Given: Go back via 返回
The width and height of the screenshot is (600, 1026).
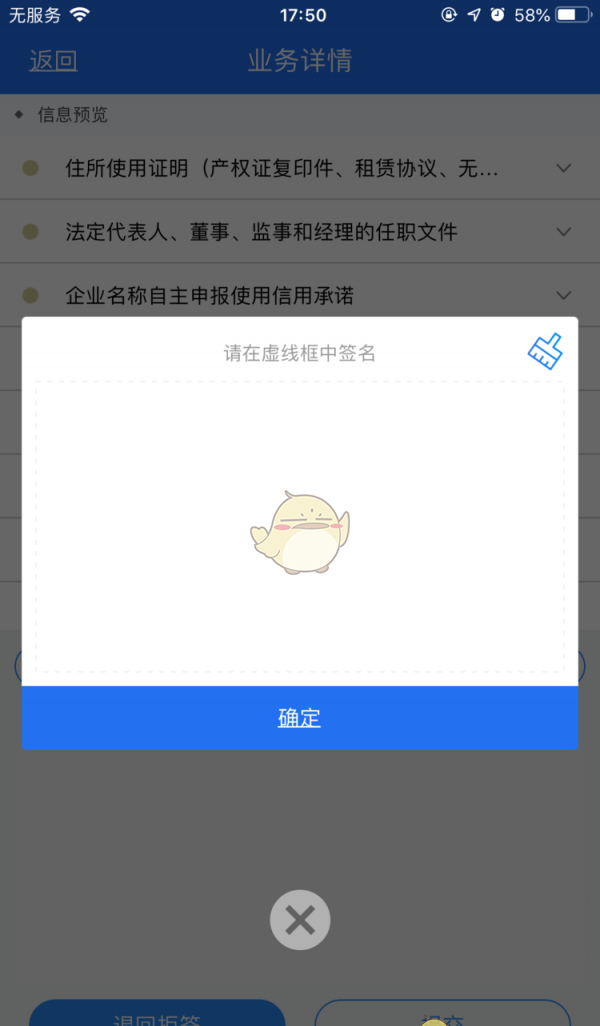Looking at the screenshot, I should pyautogui.click(x=53, y=61).
